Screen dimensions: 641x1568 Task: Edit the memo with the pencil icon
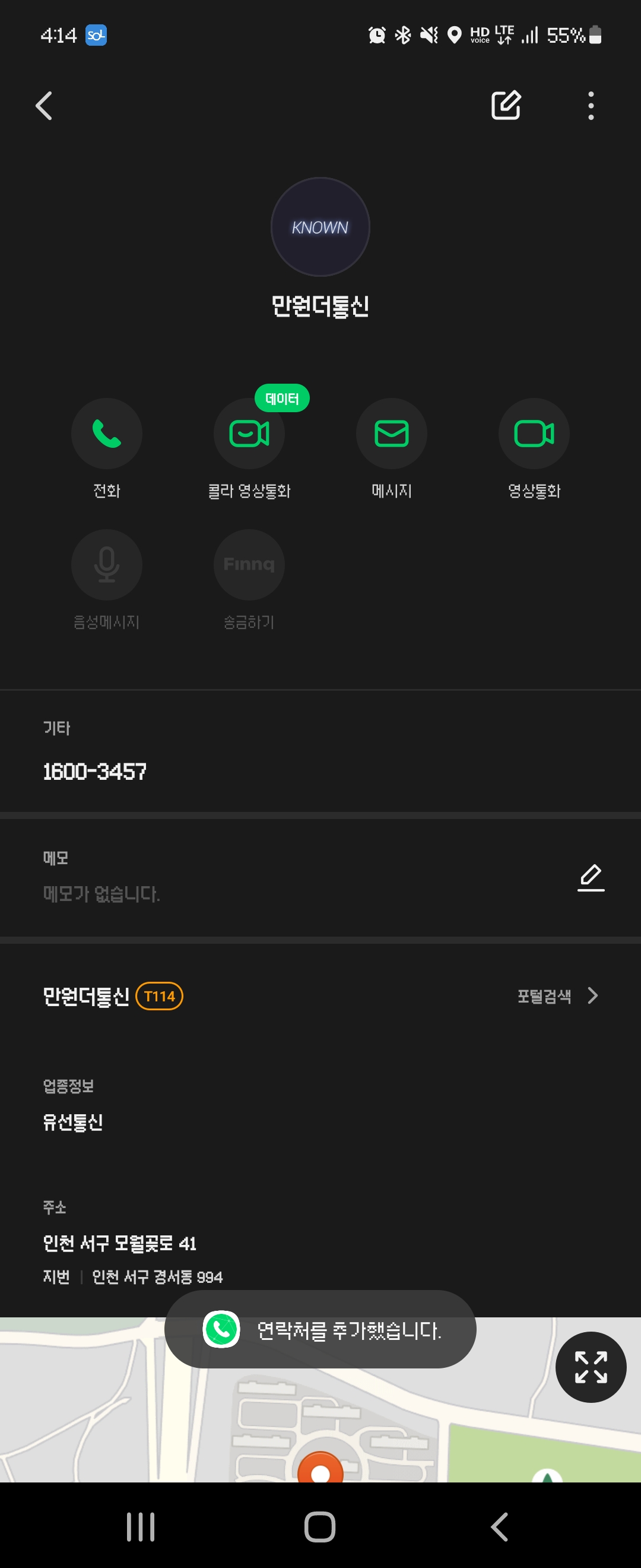[591, 877]
